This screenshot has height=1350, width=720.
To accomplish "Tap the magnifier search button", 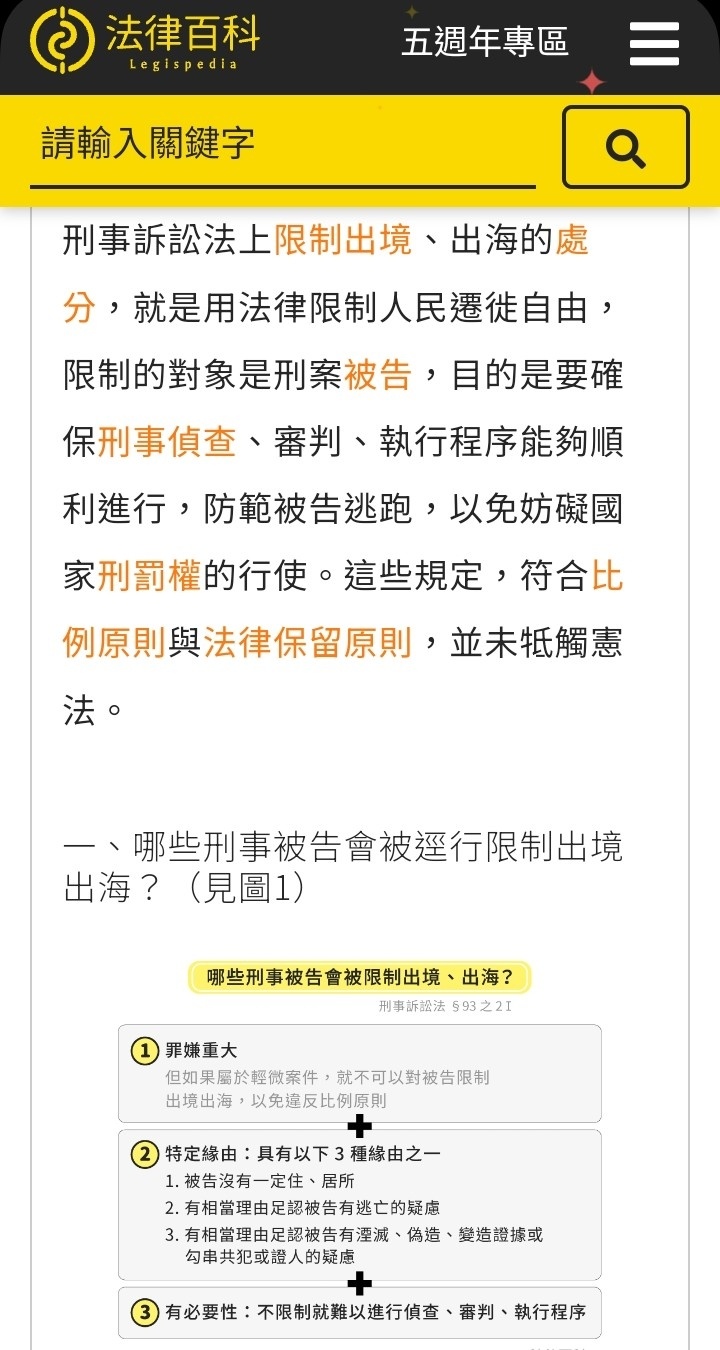I will coord(626,148).
